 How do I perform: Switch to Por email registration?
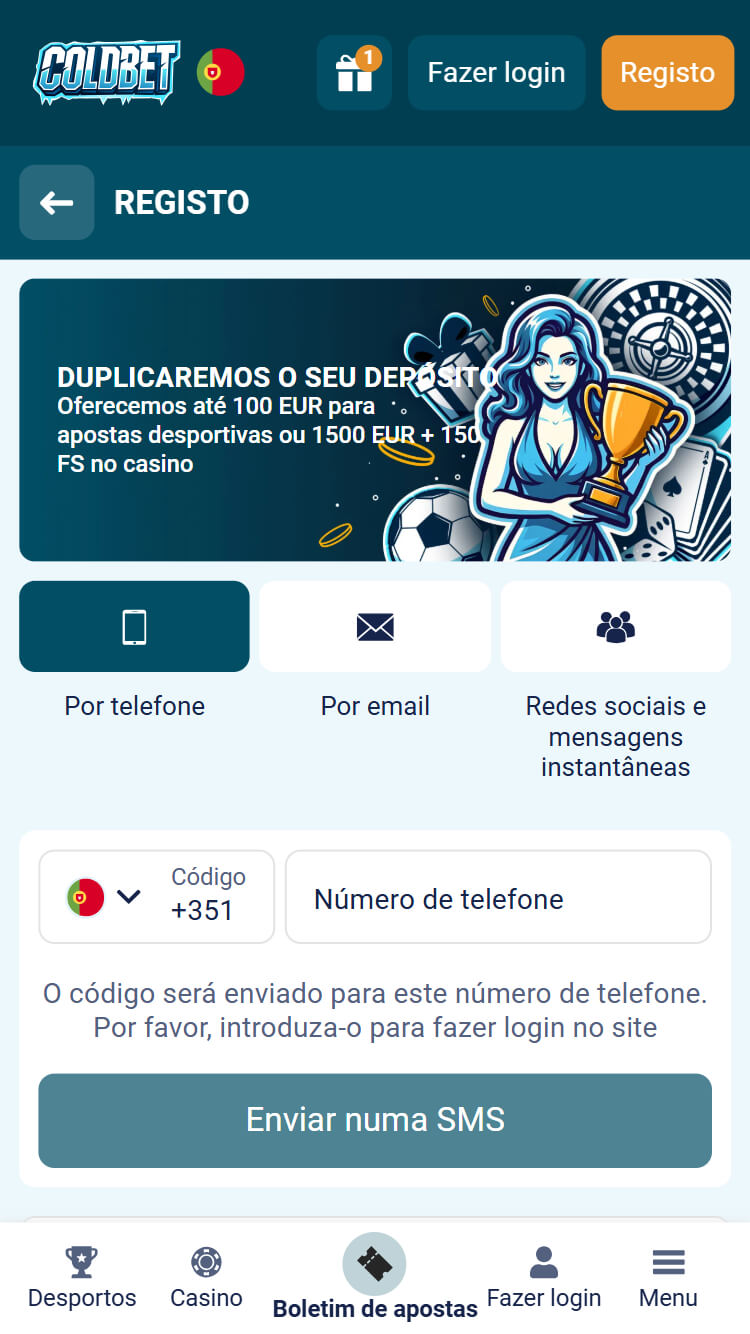tap(375, 627)
